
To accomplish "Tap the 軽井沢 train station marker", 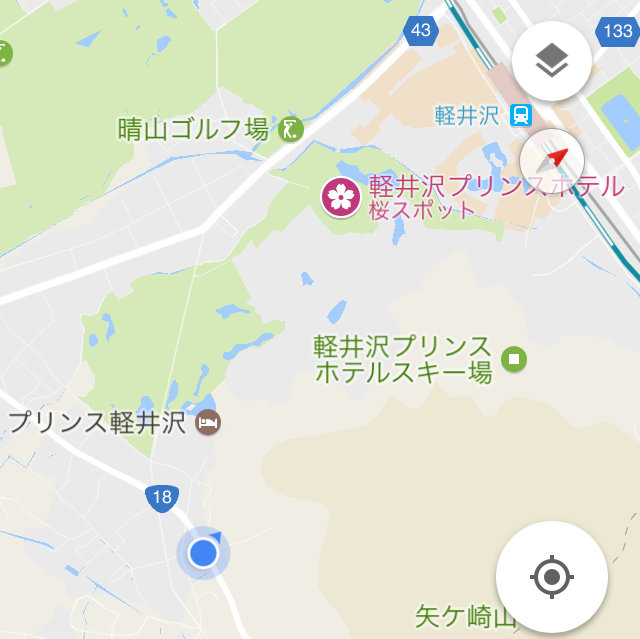I will pos(520,115).
